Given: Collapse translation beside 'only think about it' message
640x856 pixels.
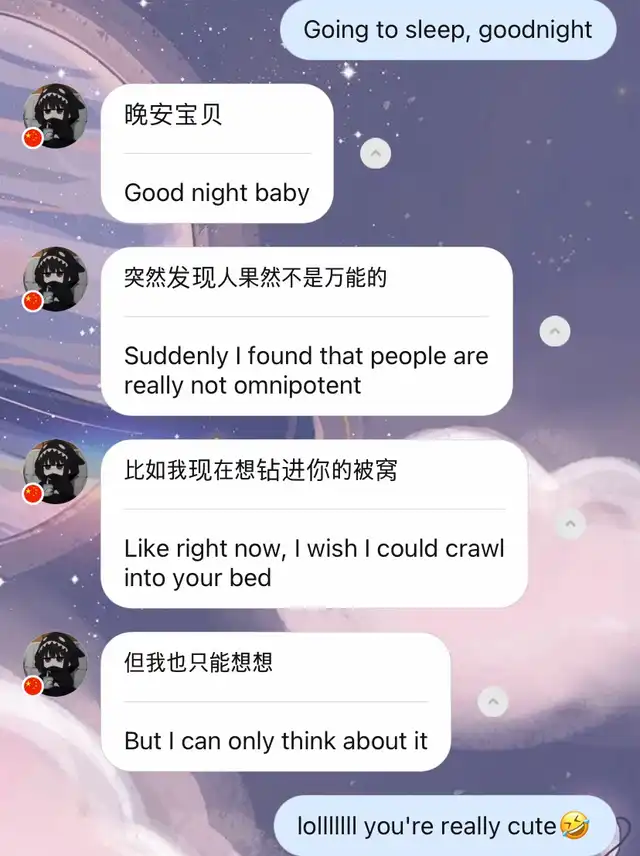Looking at the screenshot, I should [493, 702].
